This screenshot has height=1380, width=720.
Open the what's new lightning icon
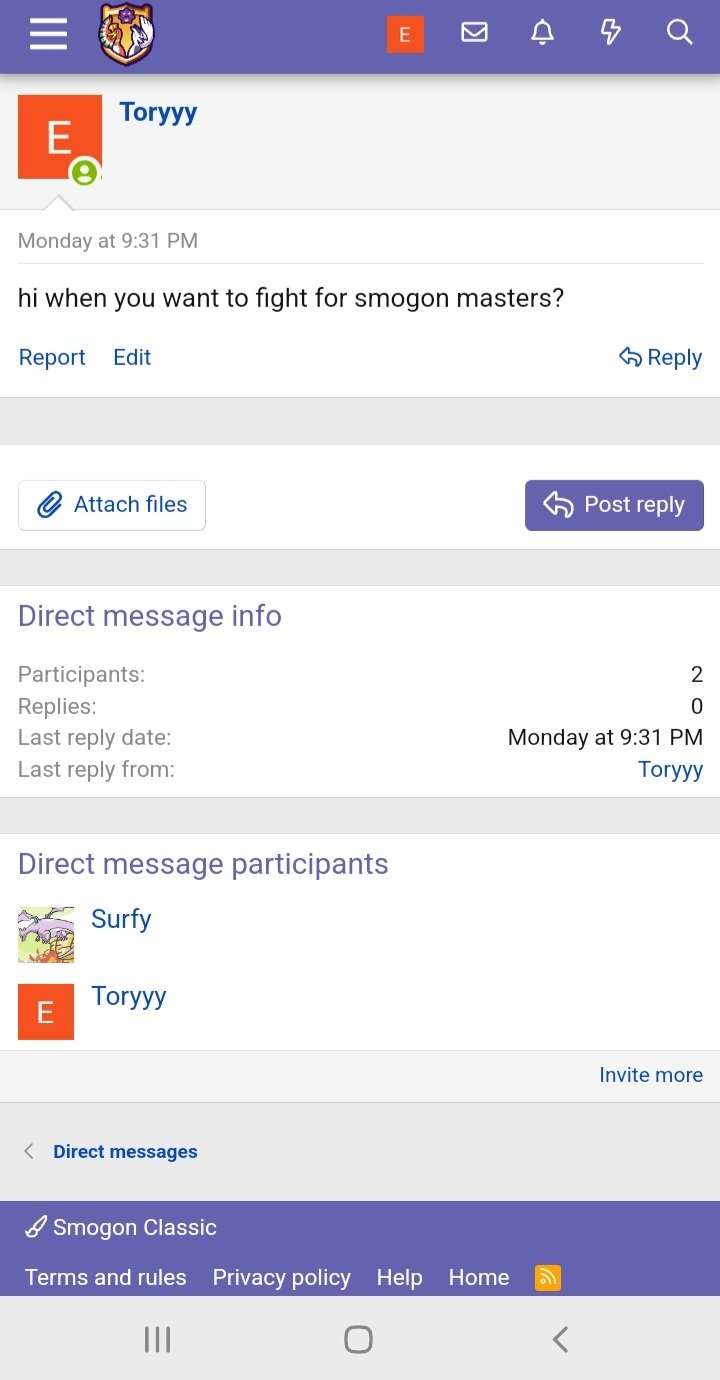pos(610,33)
